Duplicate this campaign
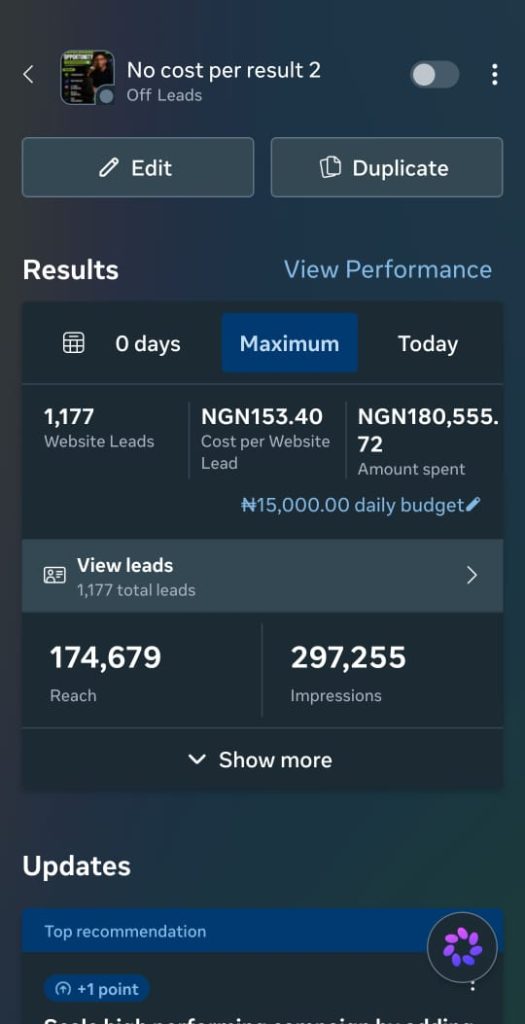Image resolution: width=525 pixels, height=1024 pixels. tap(387, 167)
